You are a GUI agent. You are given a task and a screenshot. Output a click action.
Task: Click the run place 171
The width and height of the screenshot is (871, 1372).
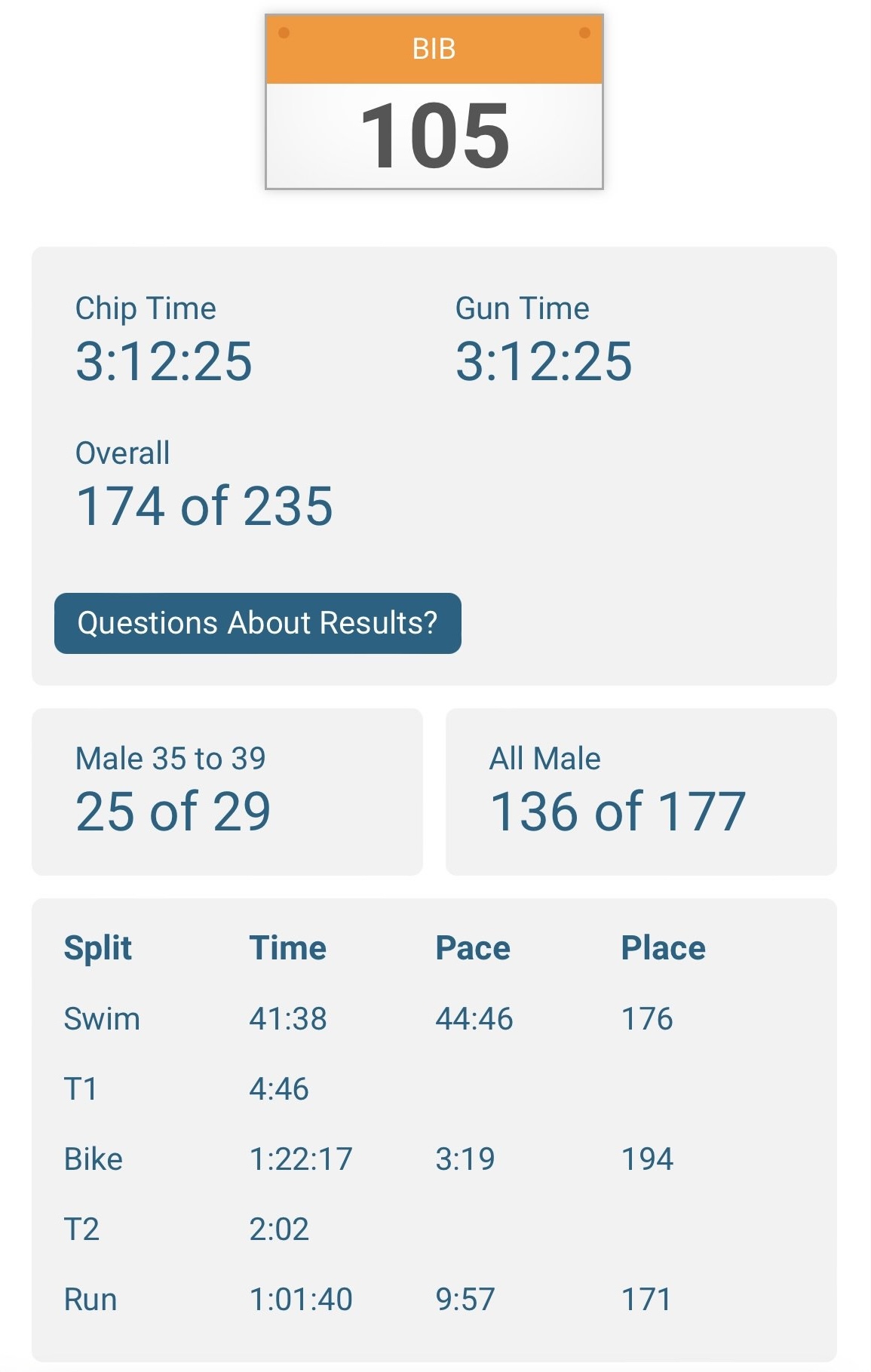pos(647,1298)
